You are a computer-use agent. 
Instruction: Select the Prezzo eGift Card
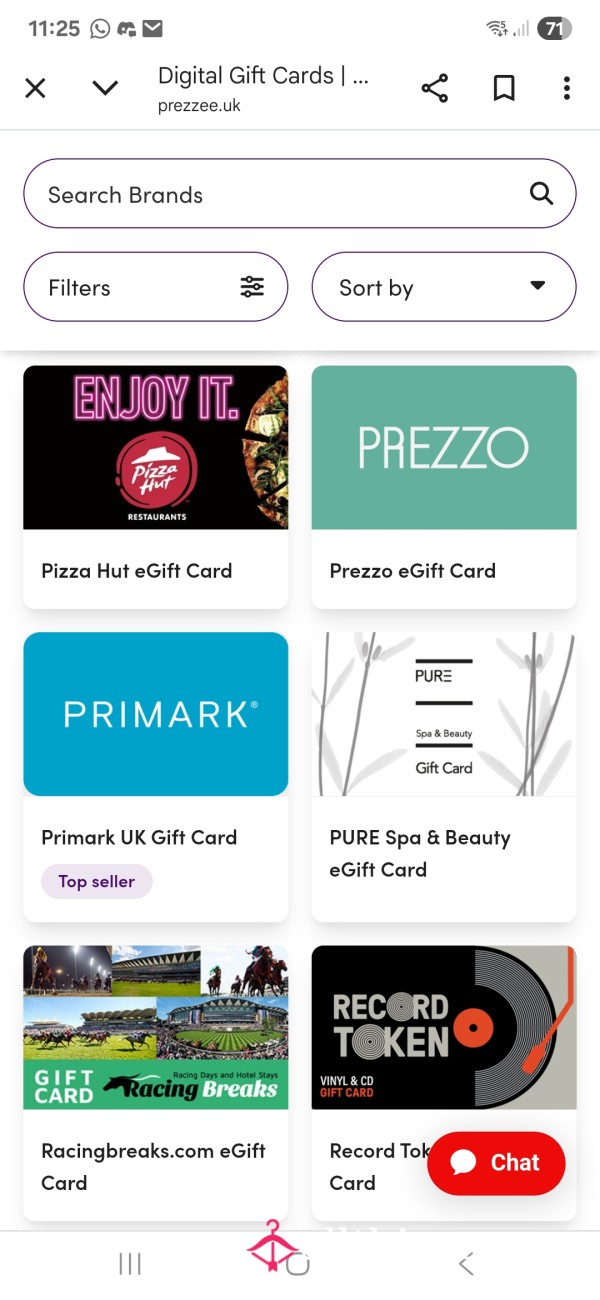pyautogui.click(x=444, y=486)
